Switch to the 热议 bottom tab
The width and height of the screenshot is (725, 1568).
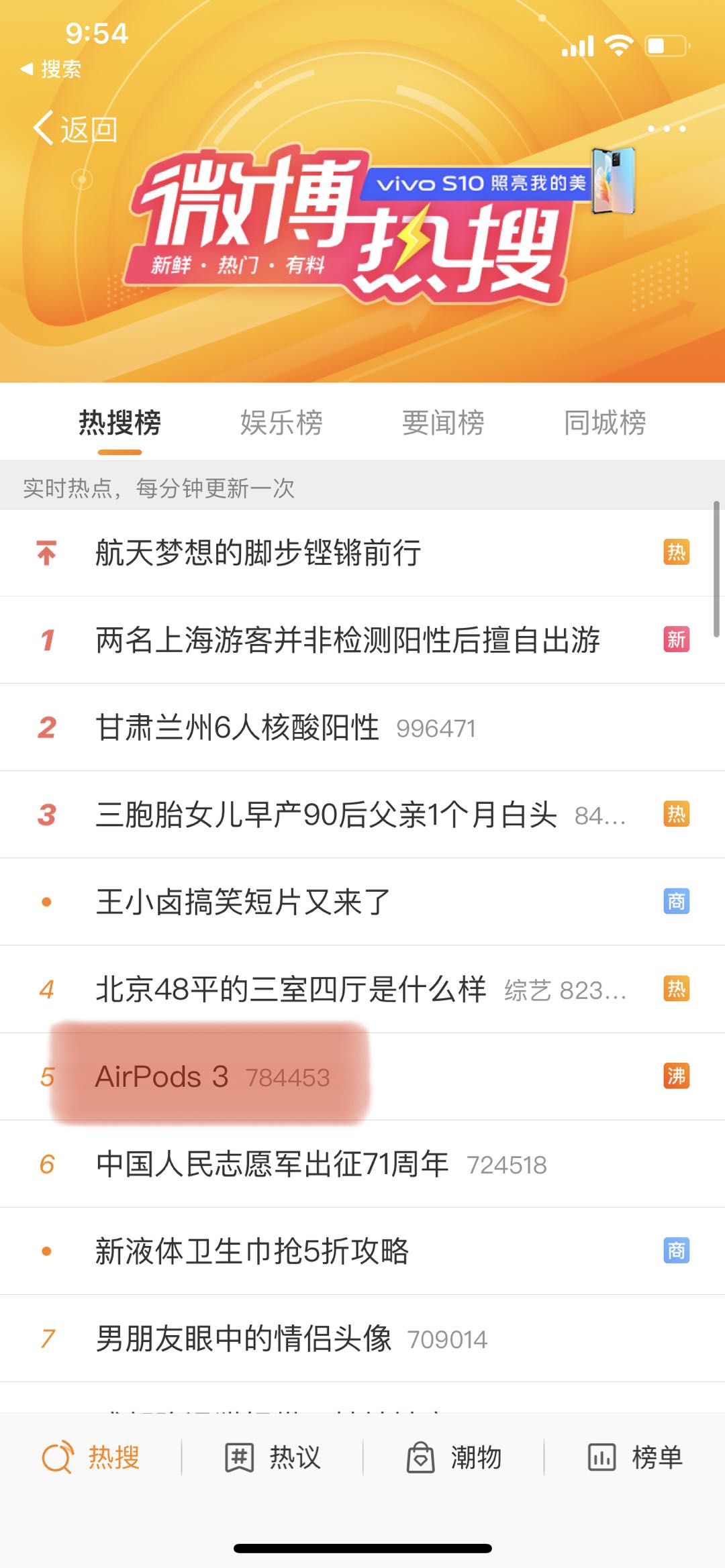click(273, 1457)
